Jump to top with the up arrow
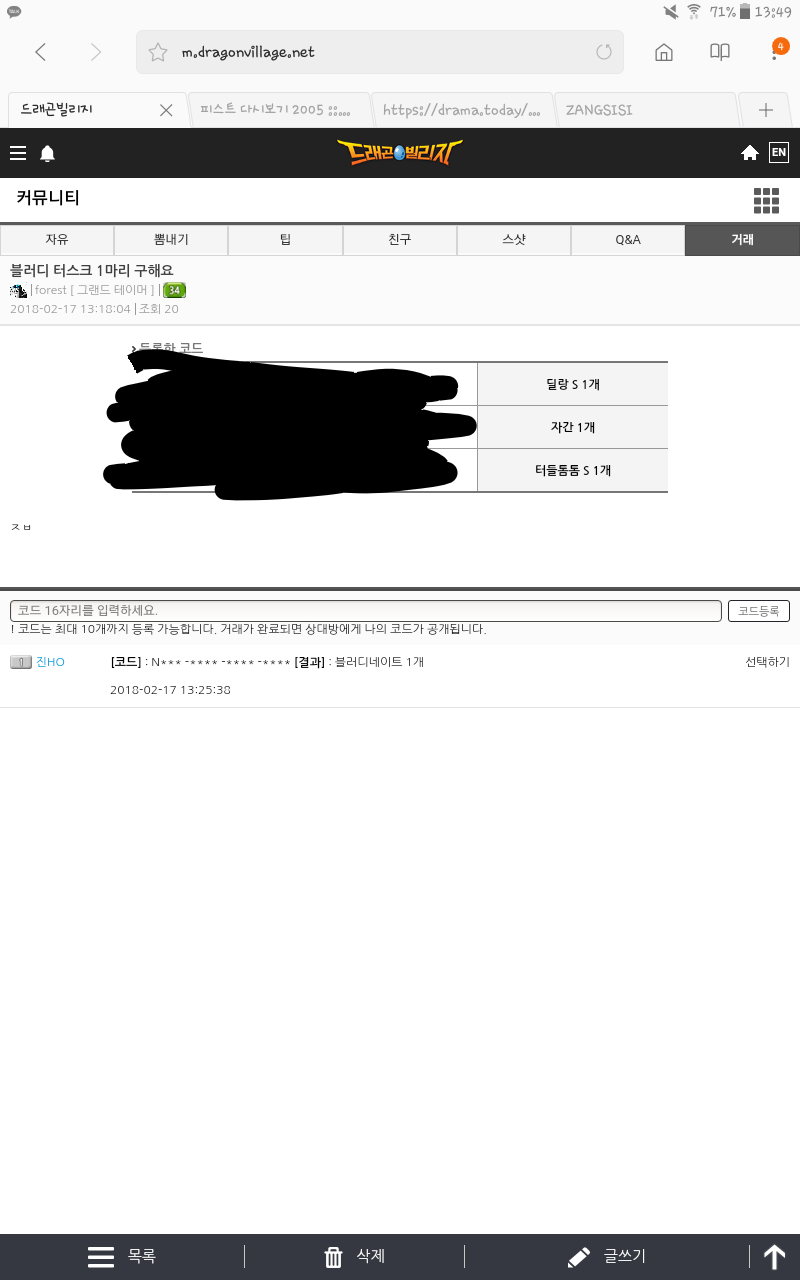The image size is (800, 1280). [x=775, y=1257]
